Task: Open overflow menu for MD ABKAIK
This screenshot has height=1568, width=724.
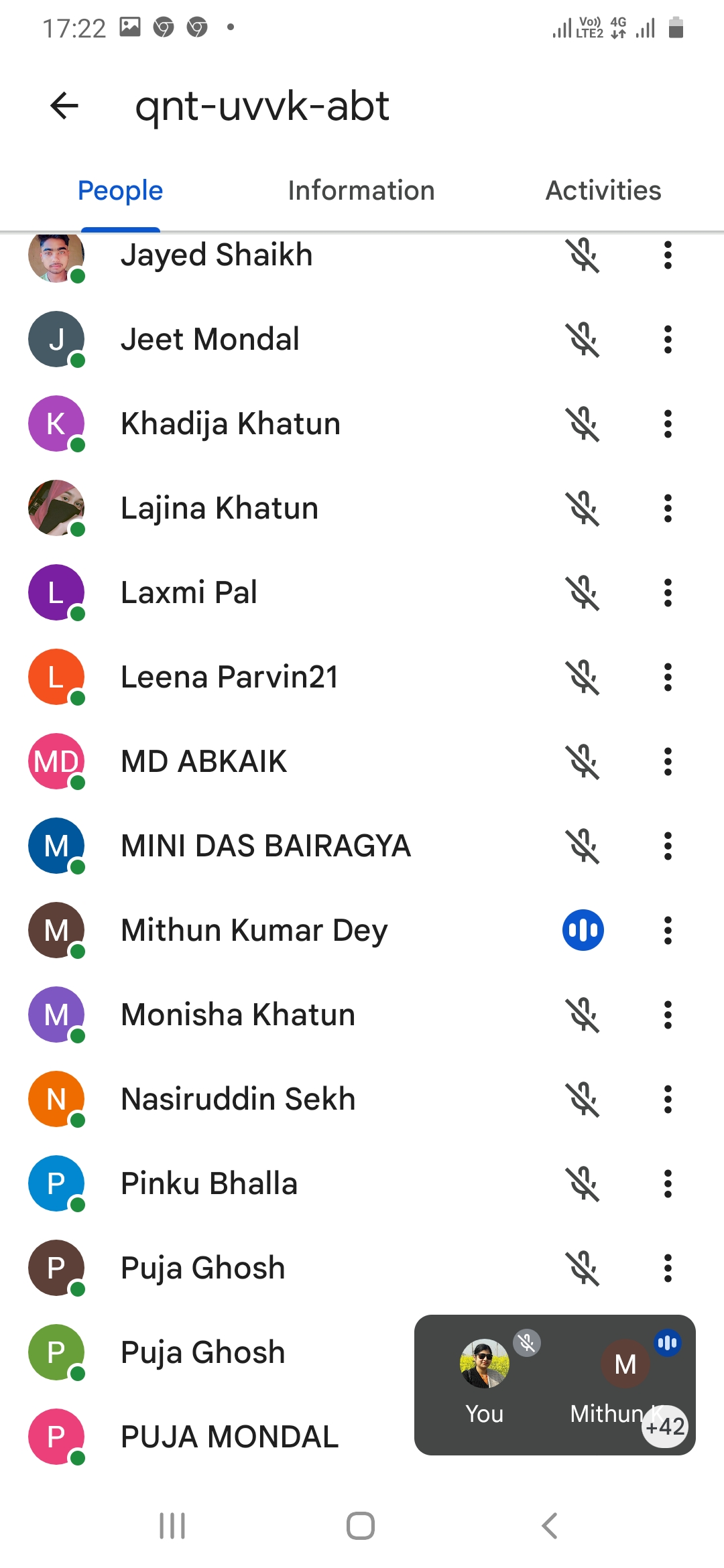Action: (667, 762)
